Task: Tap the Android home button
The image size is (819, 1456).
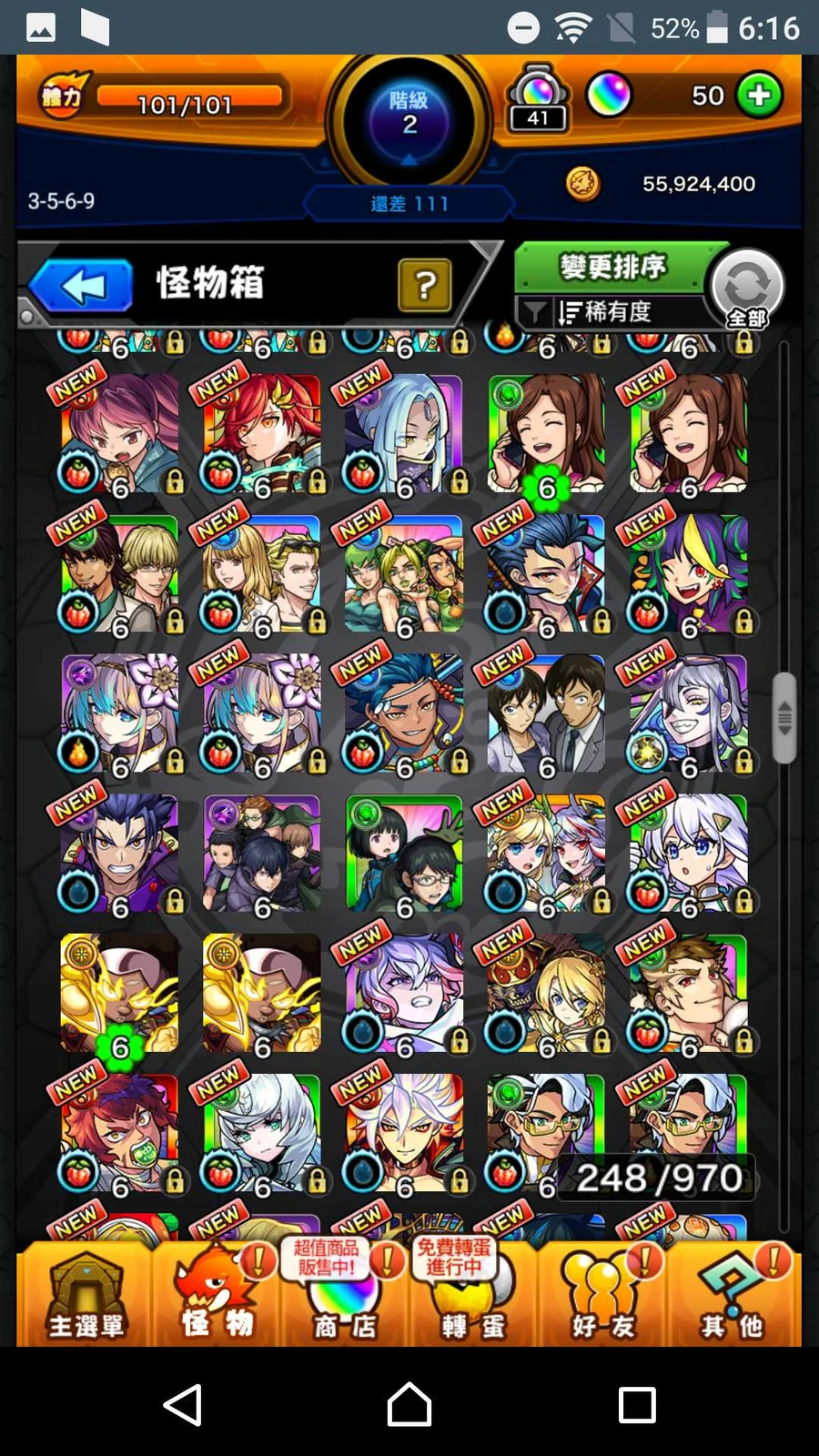Action: (409, 1404)
